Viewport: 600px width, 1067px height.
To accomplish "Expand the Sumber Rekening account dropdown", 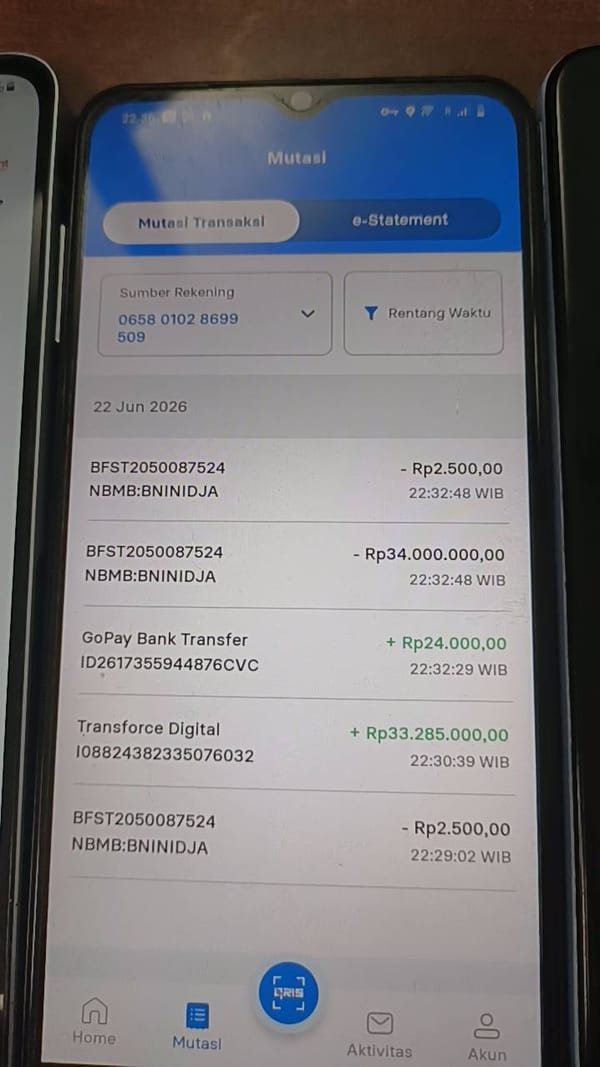I will [x=215, y=314].
